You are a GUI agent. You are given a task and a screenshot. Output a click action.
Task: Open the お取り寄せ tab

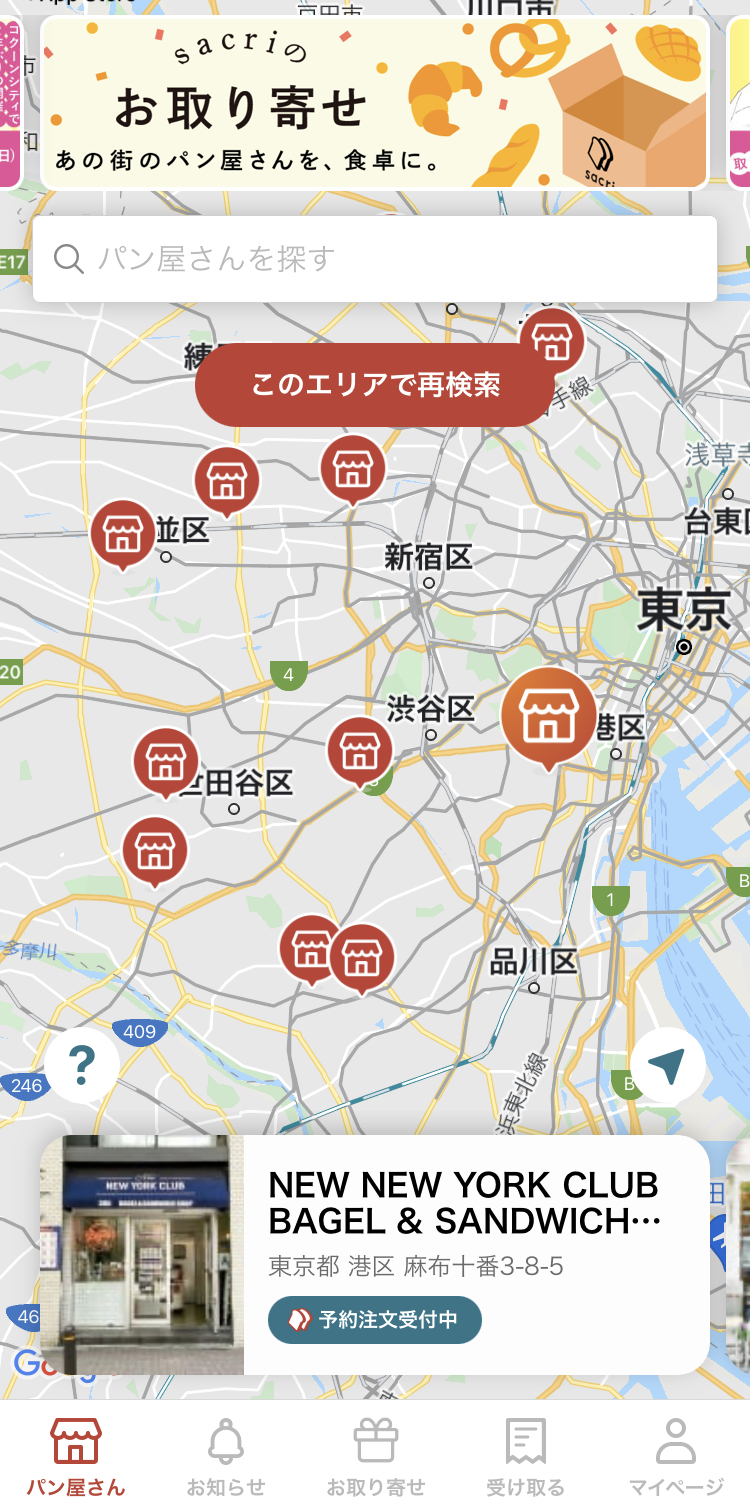(x=376, y=1455)
